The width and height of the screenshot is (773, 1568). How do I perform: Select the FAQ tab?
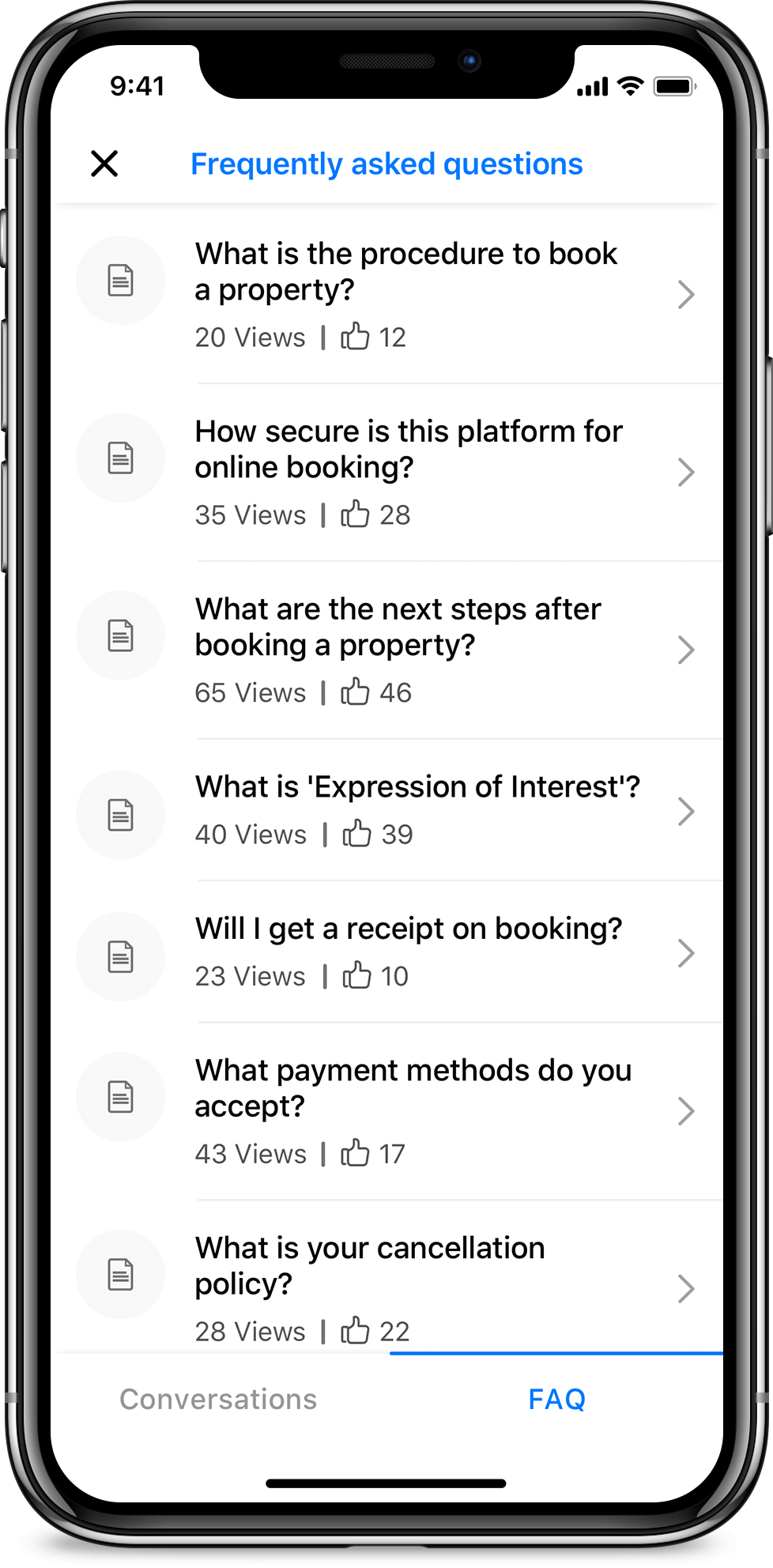click(557, 1399)
